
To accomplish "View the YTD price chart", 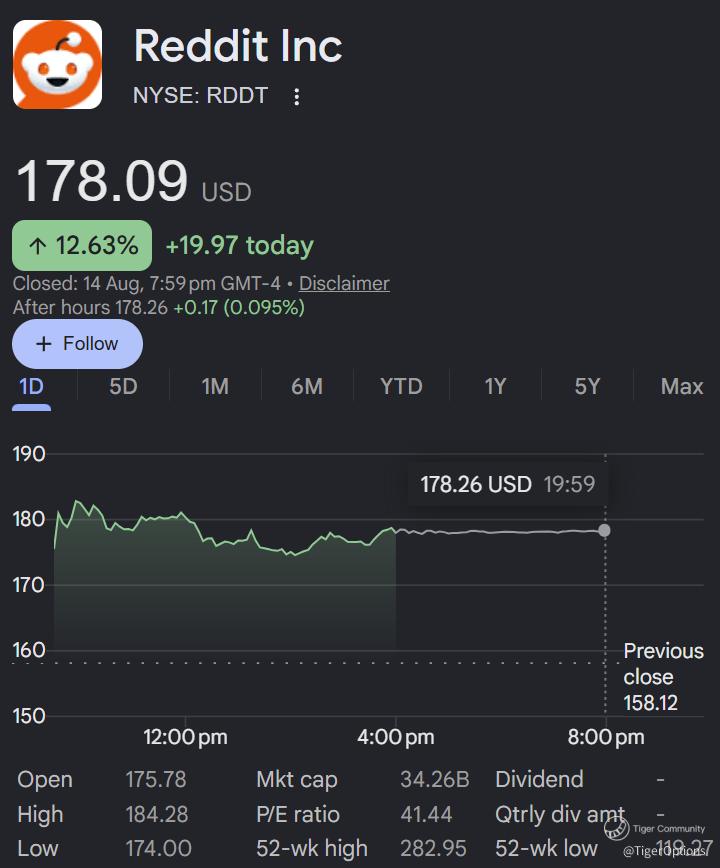I will tap(401, 386).
